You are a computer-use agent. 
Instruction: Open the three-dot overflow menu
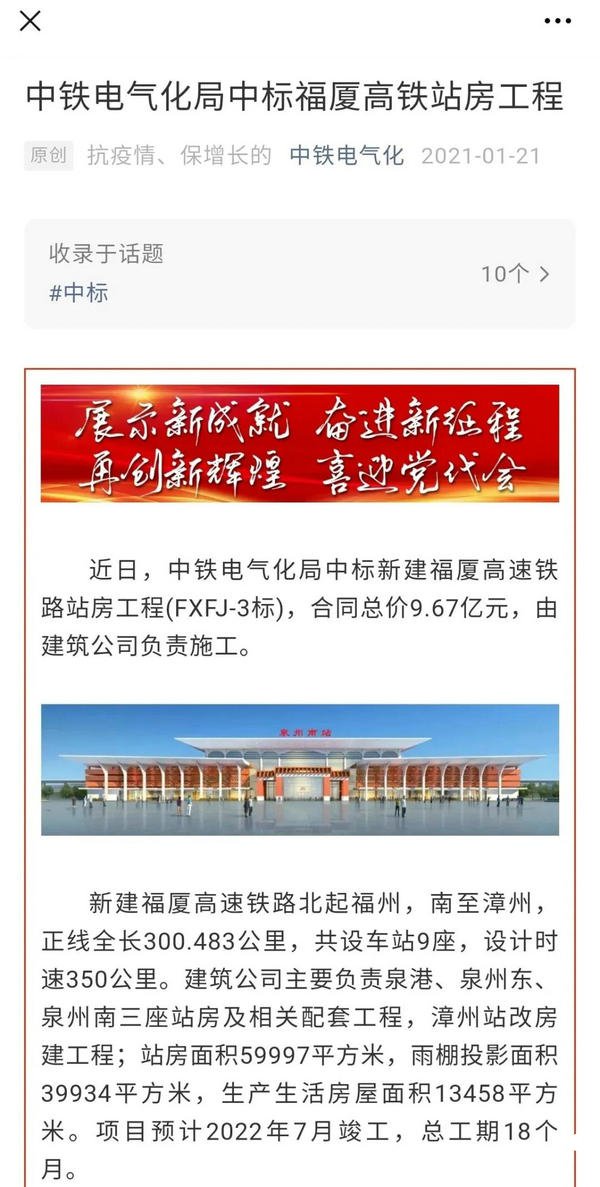[557, 21]
